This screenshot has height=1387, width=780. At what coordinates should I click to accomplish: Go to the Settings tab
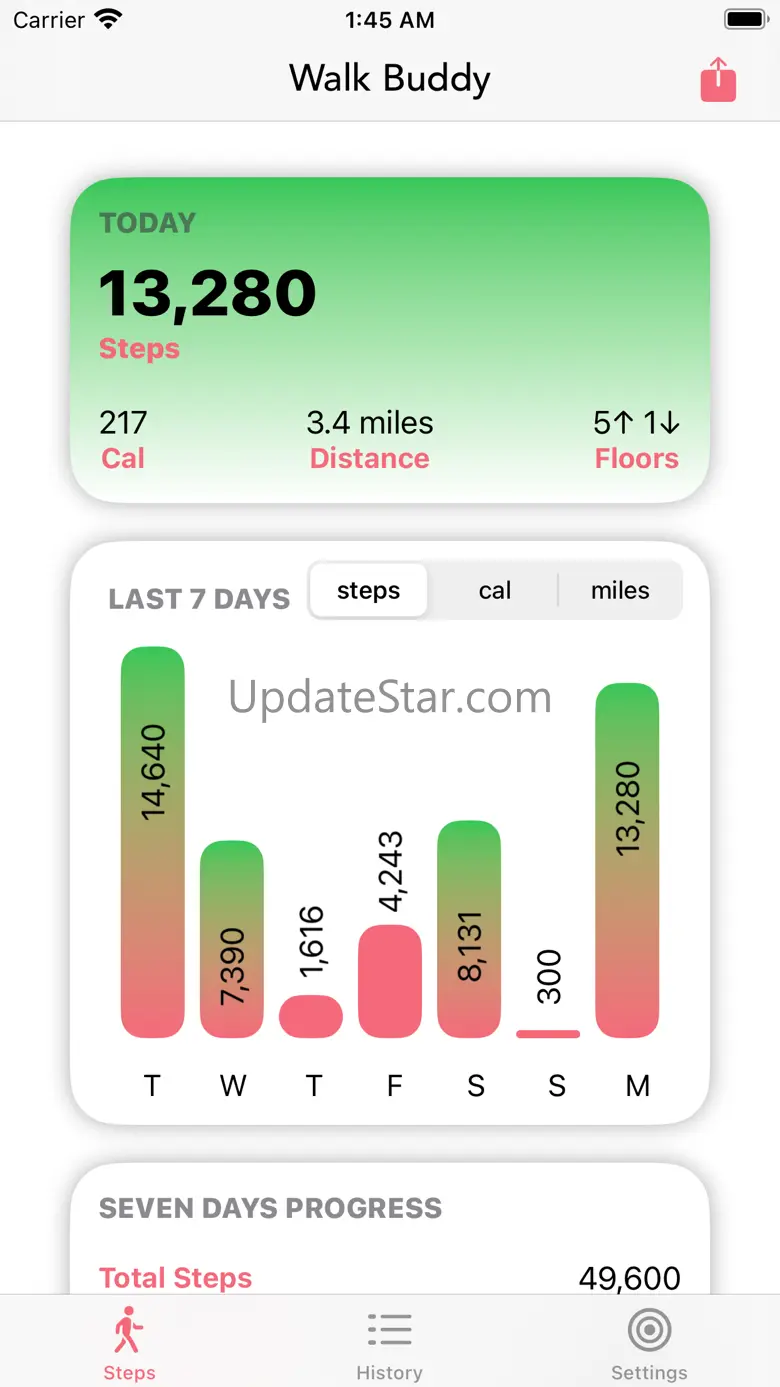(x=649, y=1343)
